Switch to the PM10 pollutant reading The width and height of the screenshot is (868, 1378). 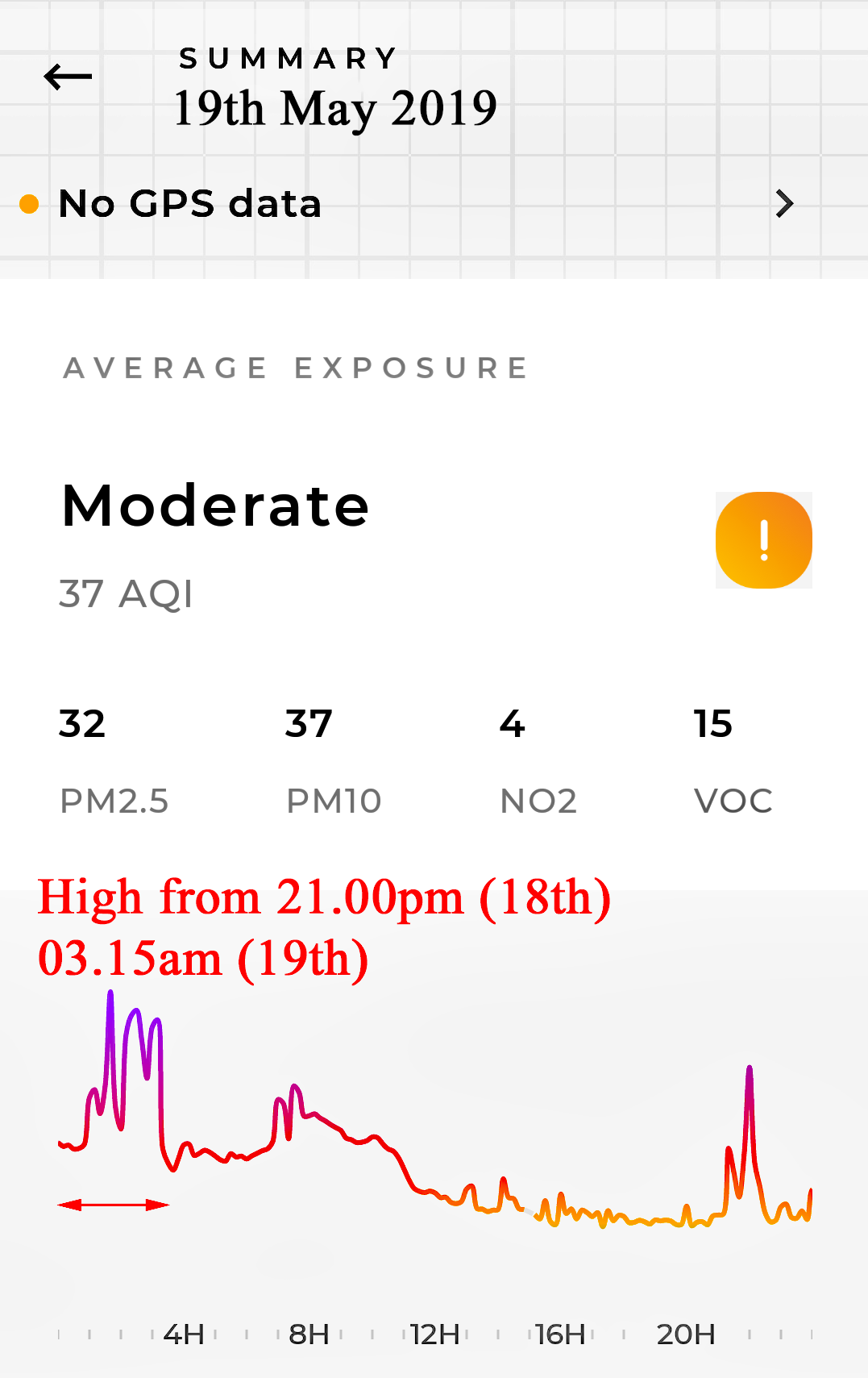coord(333,761)
